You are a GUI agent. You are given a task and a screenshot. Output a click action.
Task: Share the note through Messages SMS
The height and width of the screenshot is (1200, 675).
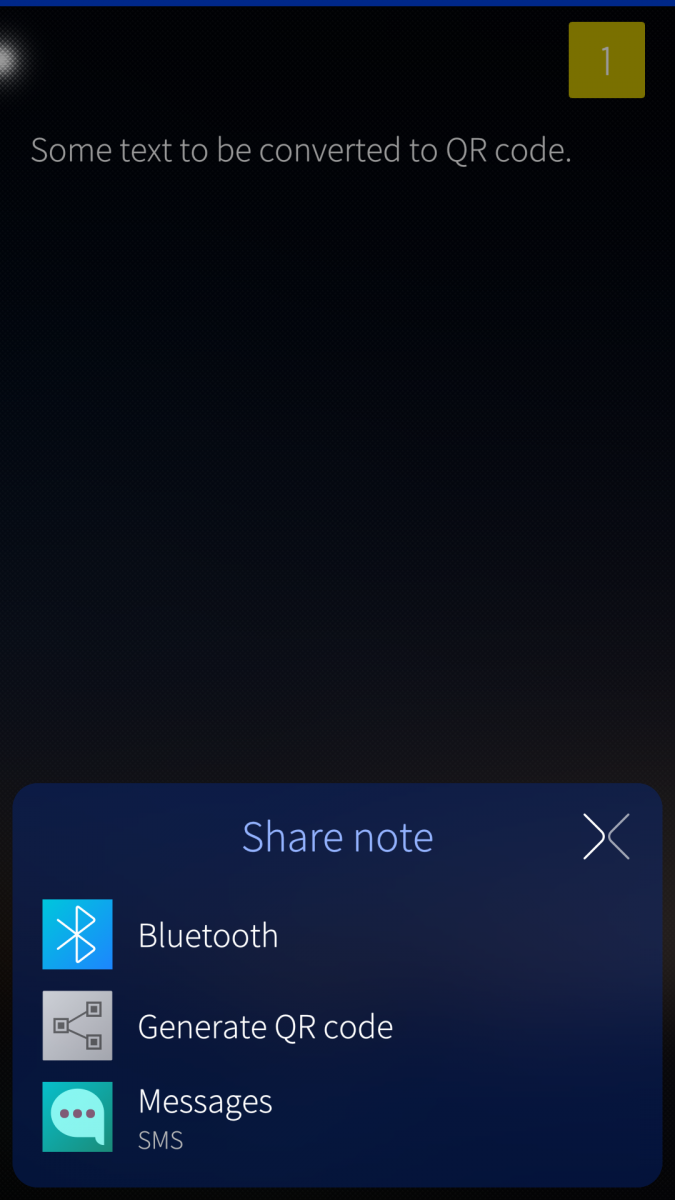point(205,1116)
